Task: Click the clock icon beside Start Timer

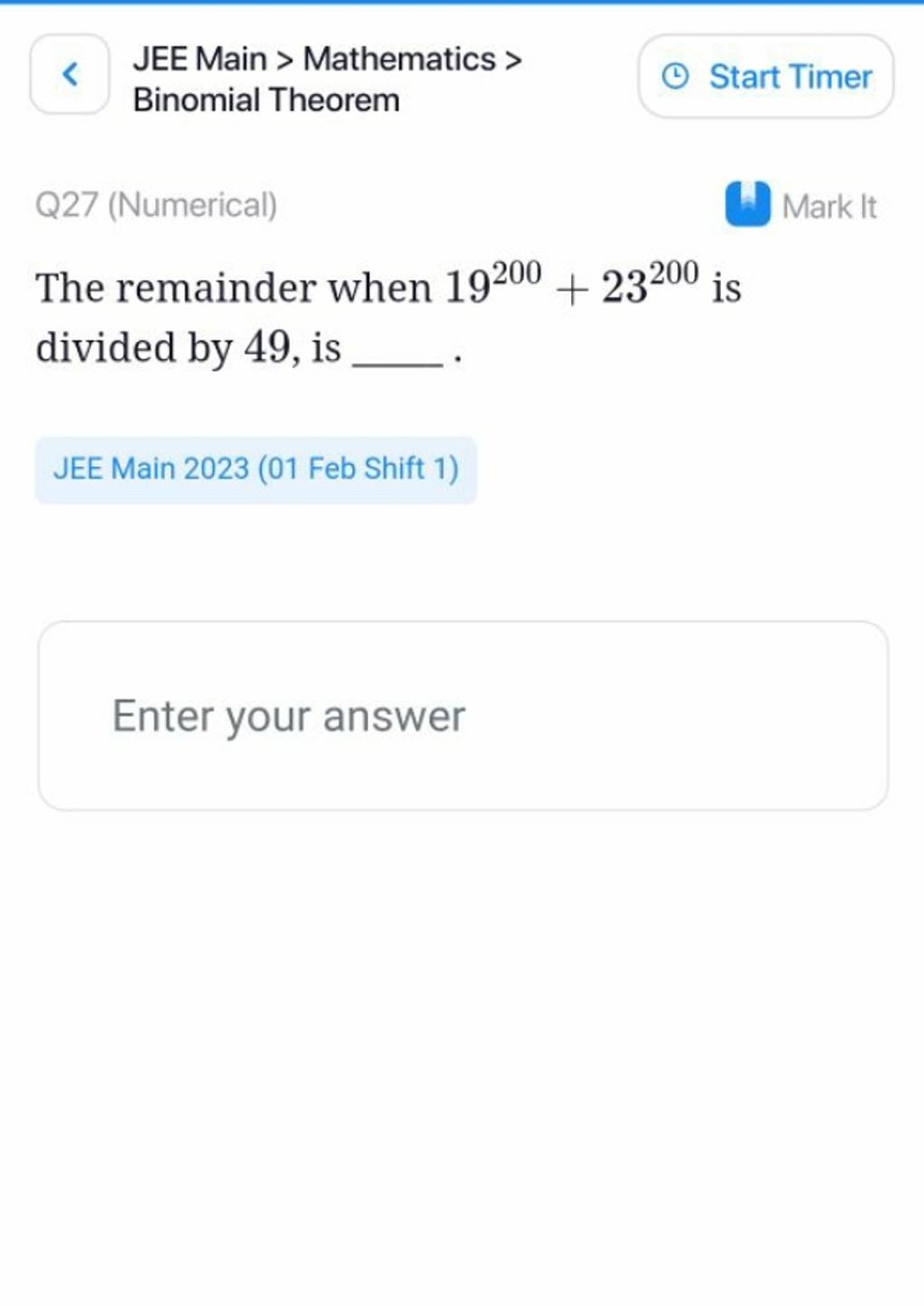Action: pos(676,78)
